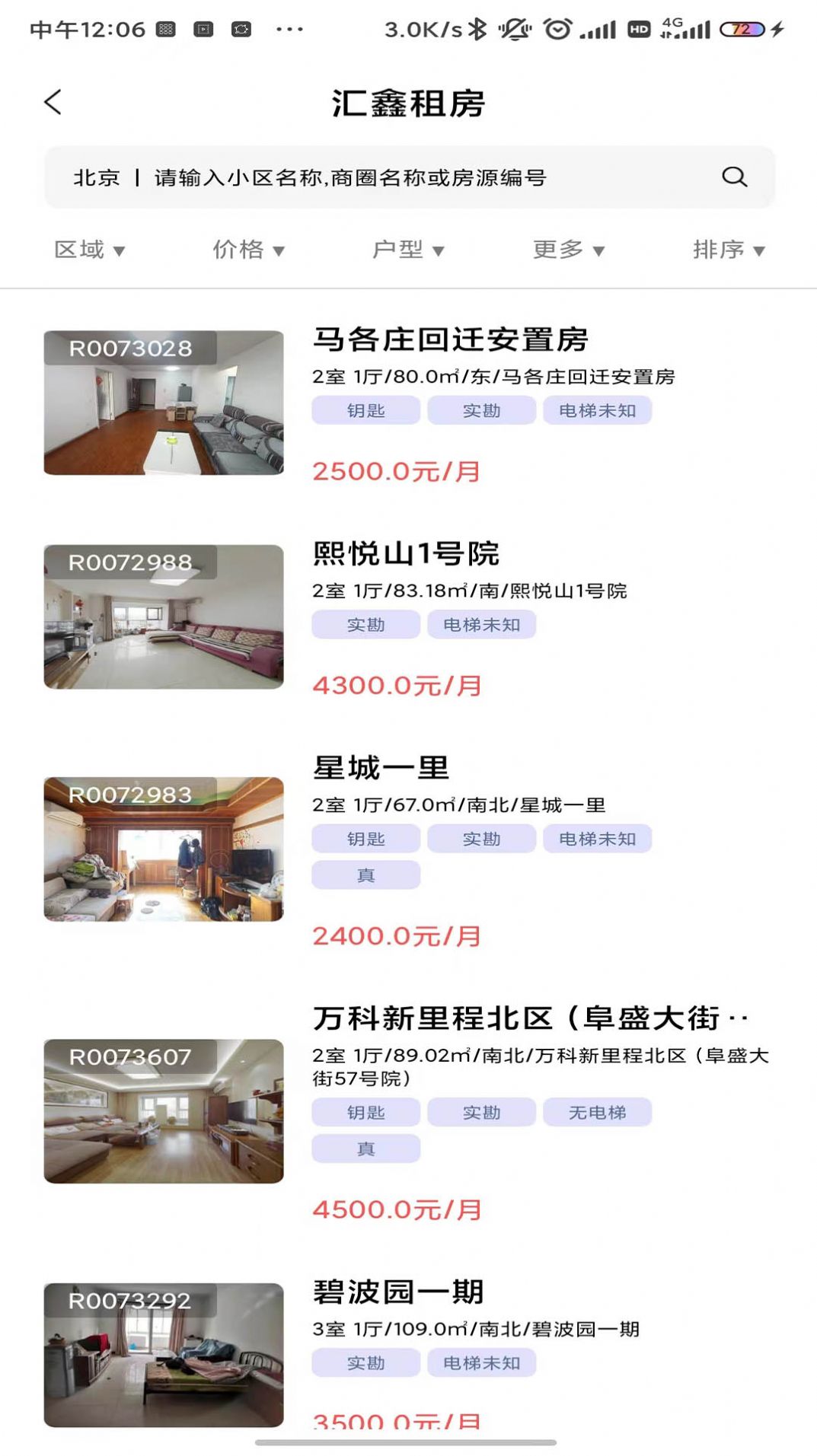This screenshot has width=817, height=1456.
Task: Tap the magnifier search icon
Action: (732, 177)
